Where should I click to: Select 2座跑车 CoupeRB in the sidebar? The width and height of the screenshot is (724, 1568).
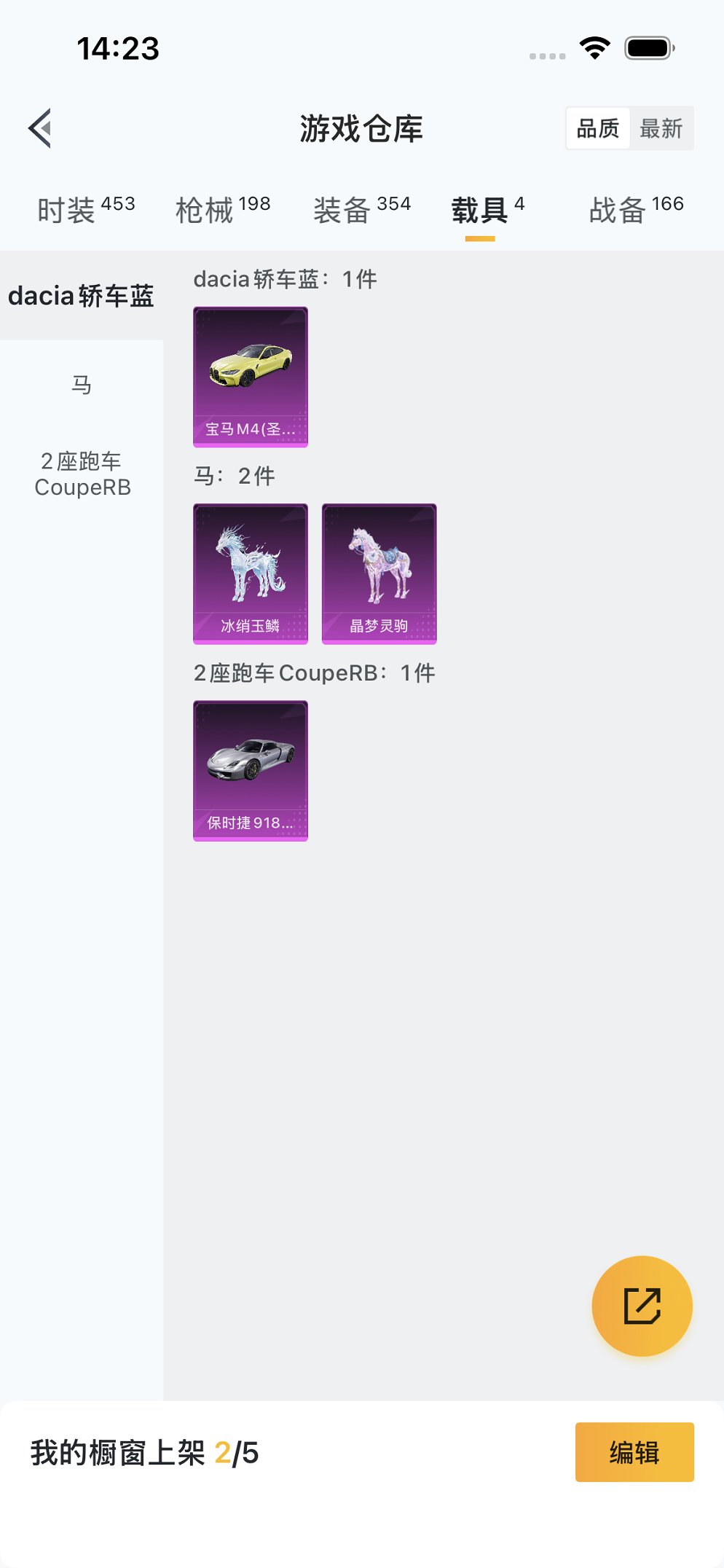pyautogui.click(x=82, y=474)
